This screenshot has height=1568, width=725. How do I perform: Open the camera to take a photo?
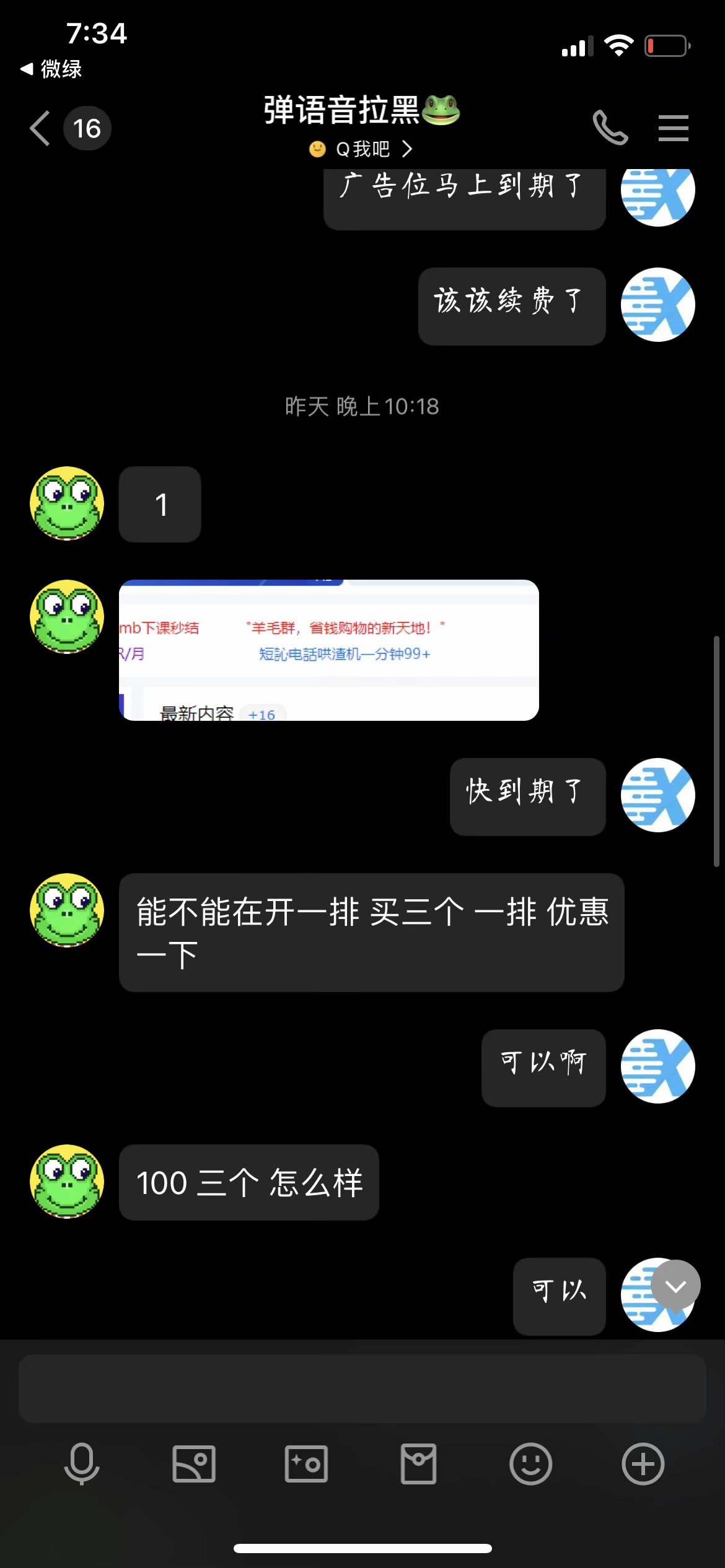coord(306,1464)
